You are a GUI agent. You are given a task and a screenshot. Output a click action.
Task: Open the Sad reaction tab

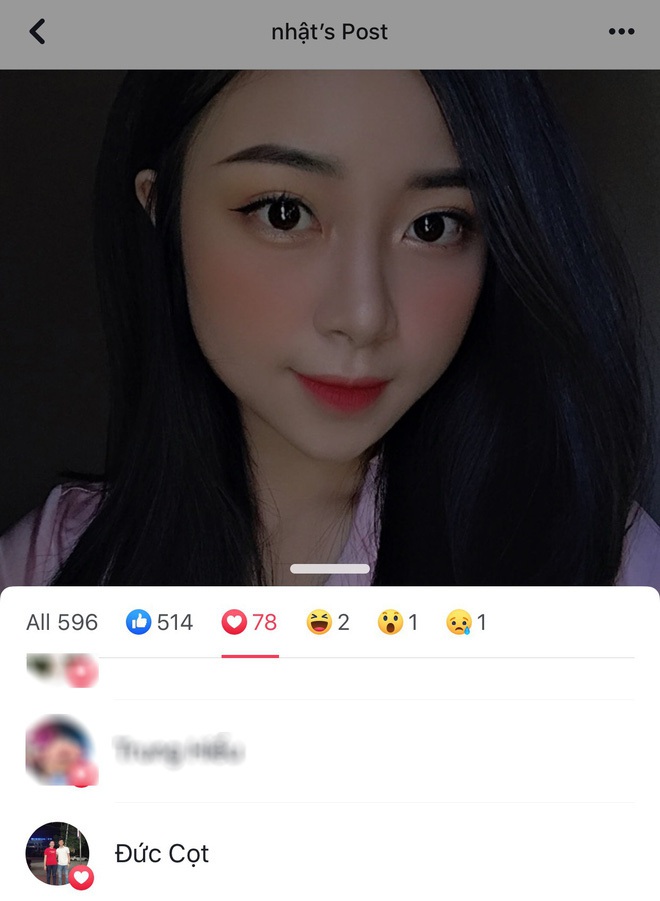pyautogui.click(x=466, y=623)
